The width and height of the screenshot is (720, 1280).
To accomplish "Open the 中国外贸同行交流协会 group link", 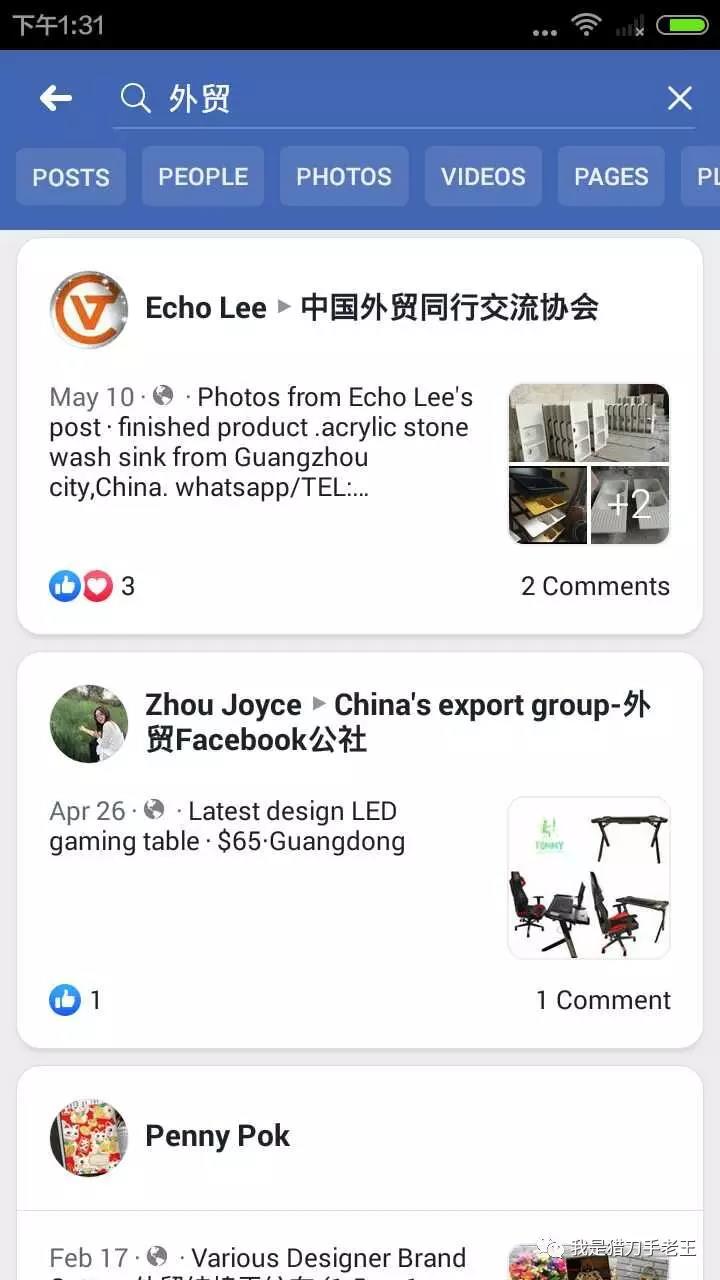I will click(449, 307).
